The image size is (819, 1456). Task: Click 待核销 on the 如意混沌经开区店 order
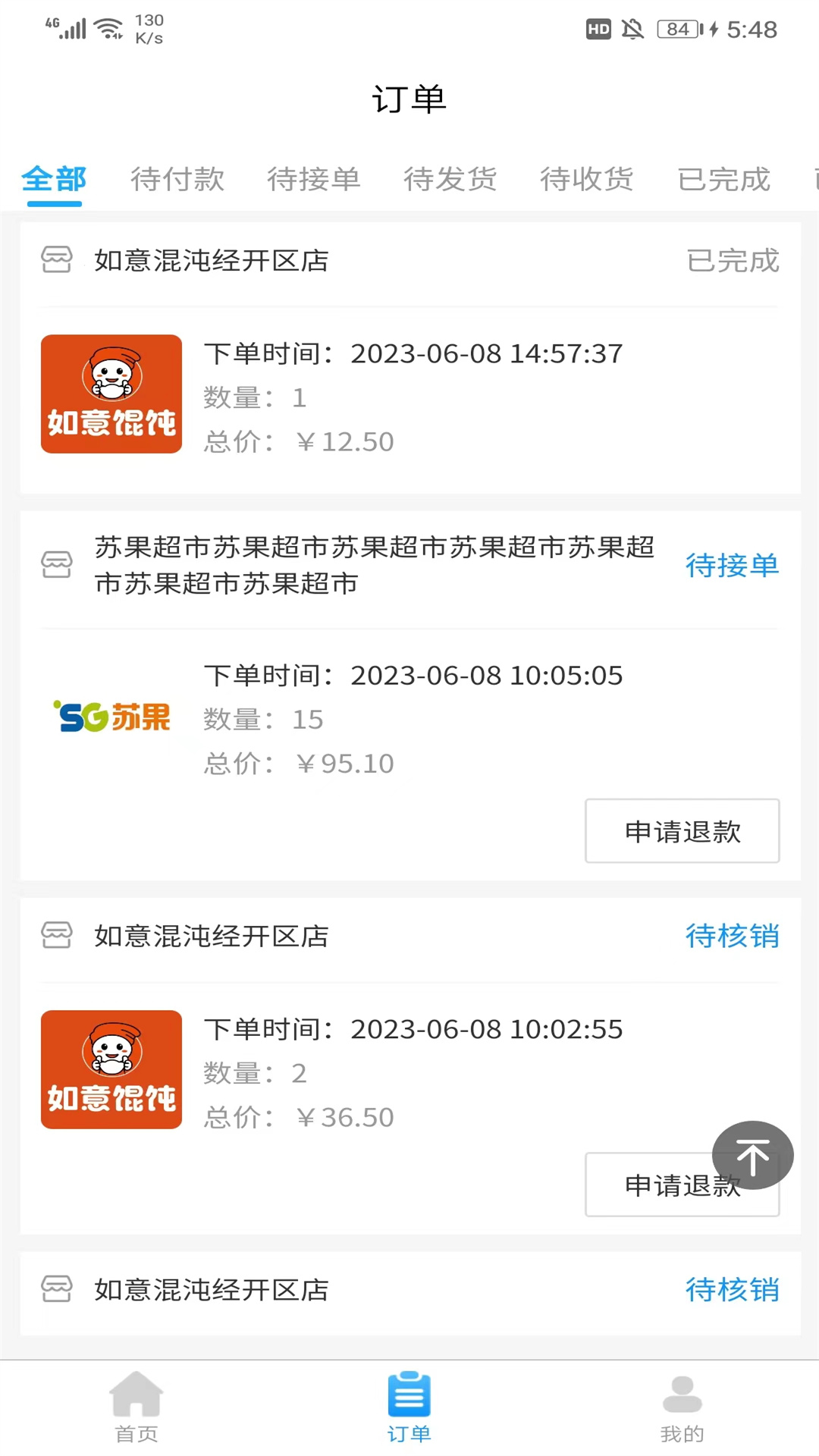click(731, 937)
